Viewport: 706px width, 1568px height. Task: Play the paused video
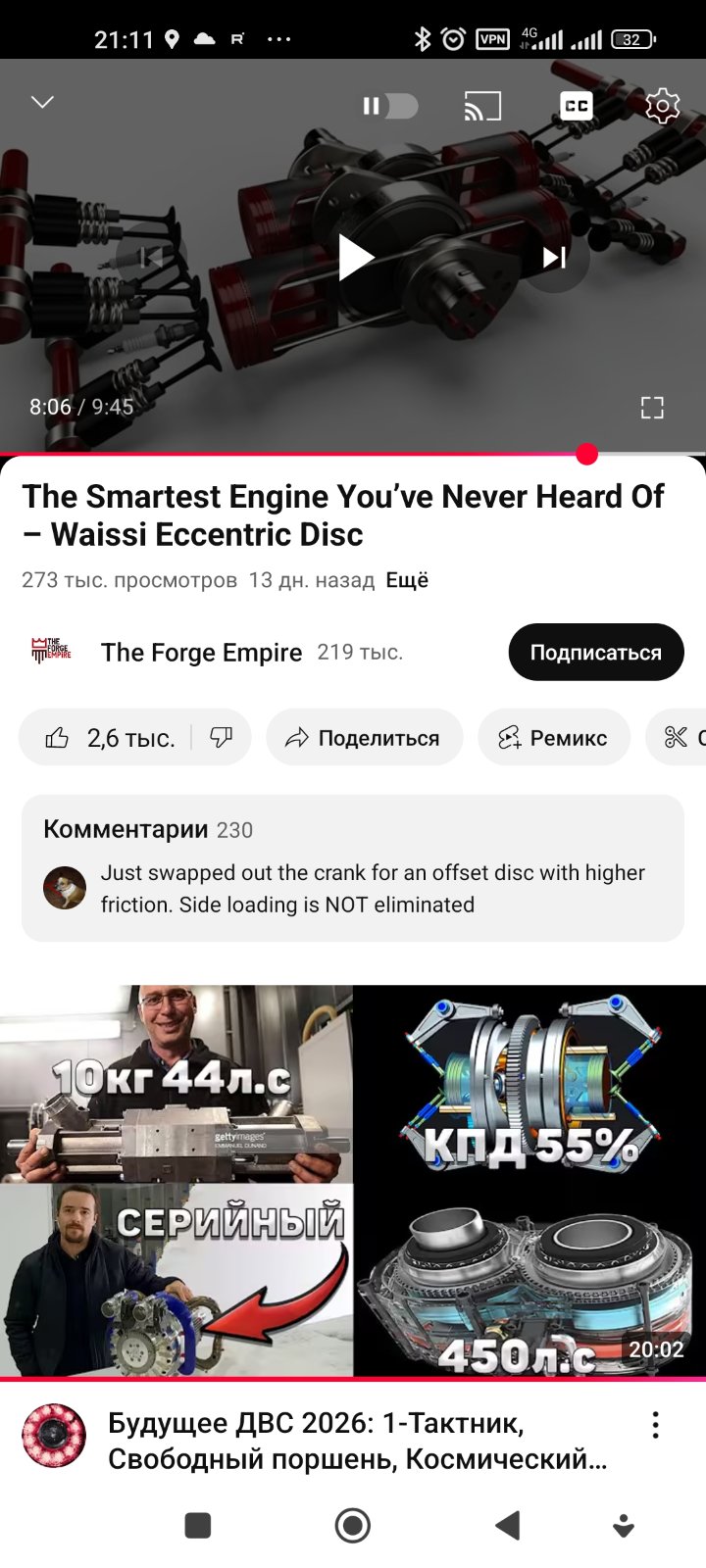355,258
